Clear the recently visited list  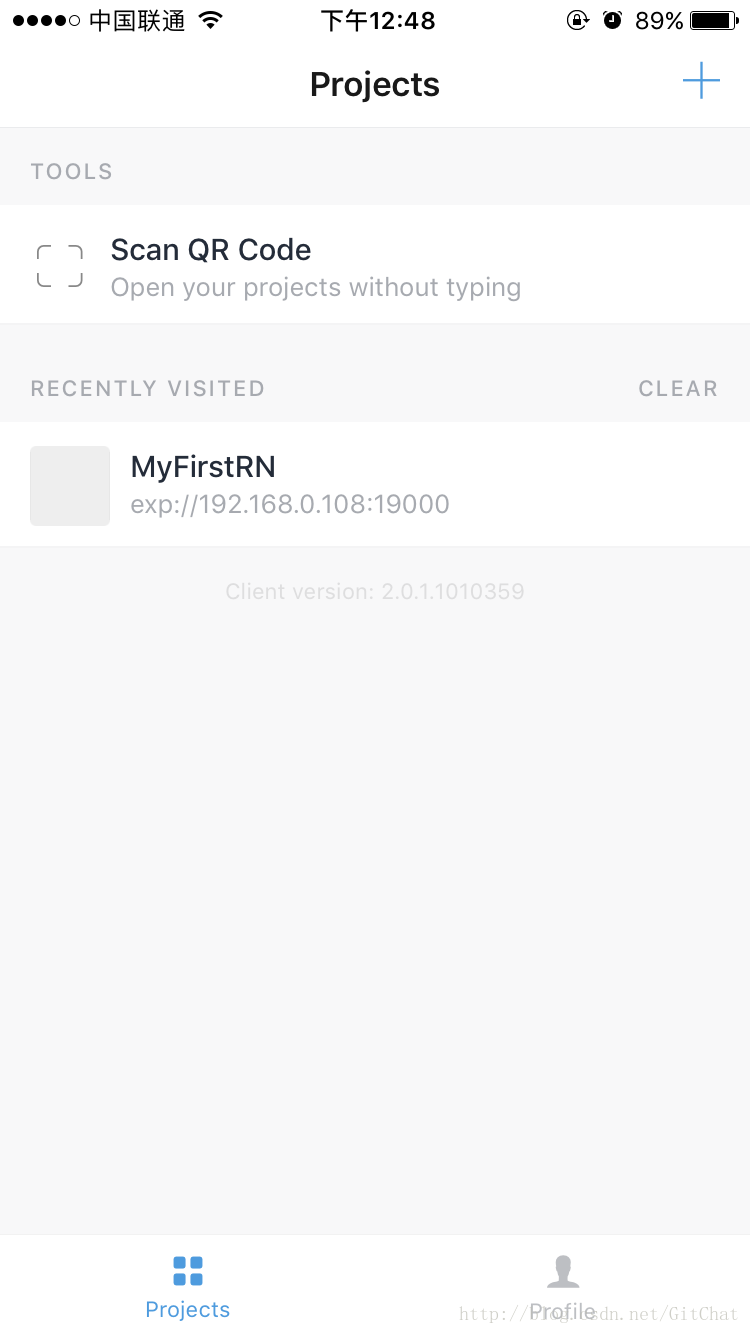(678, 389)
